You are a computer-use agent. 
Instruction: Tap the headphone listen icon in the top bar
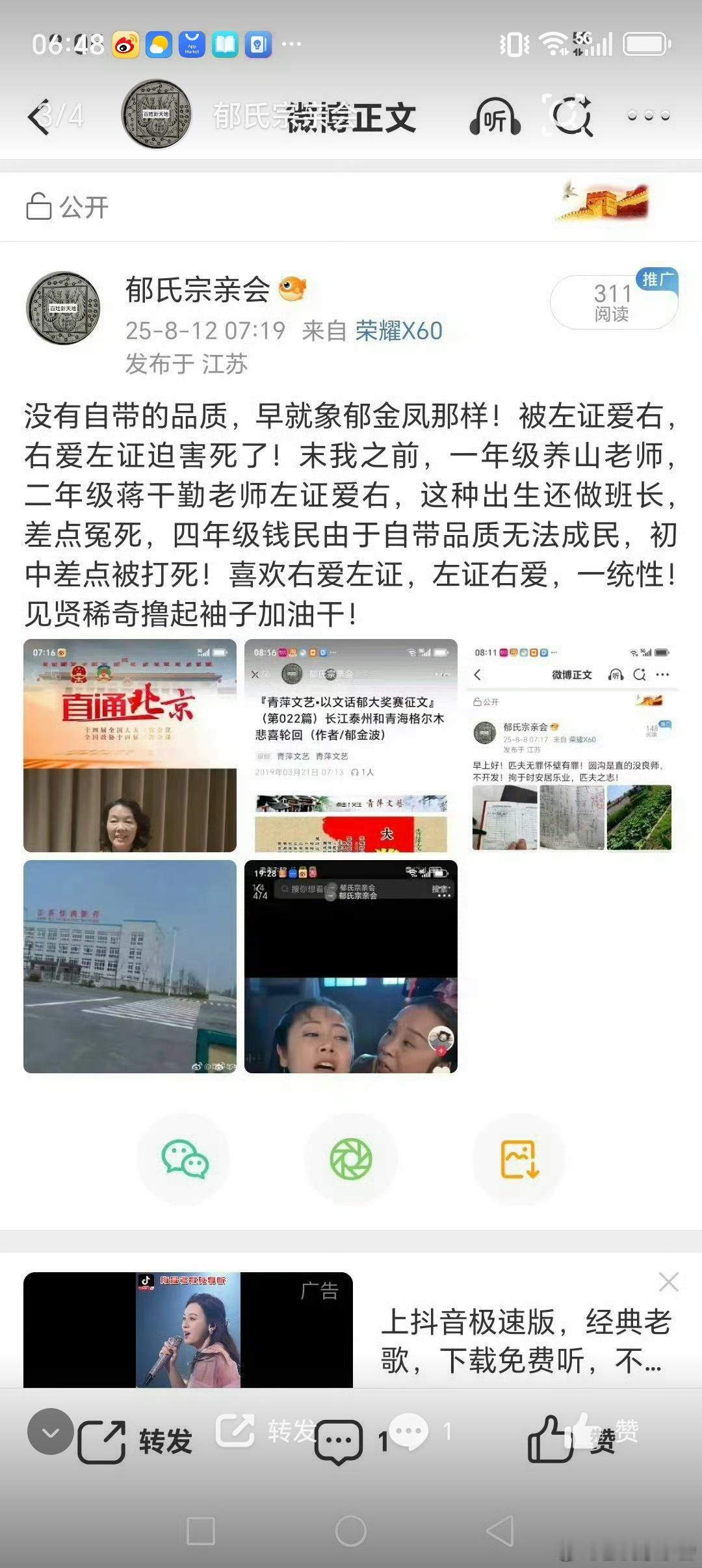[495, 117]
